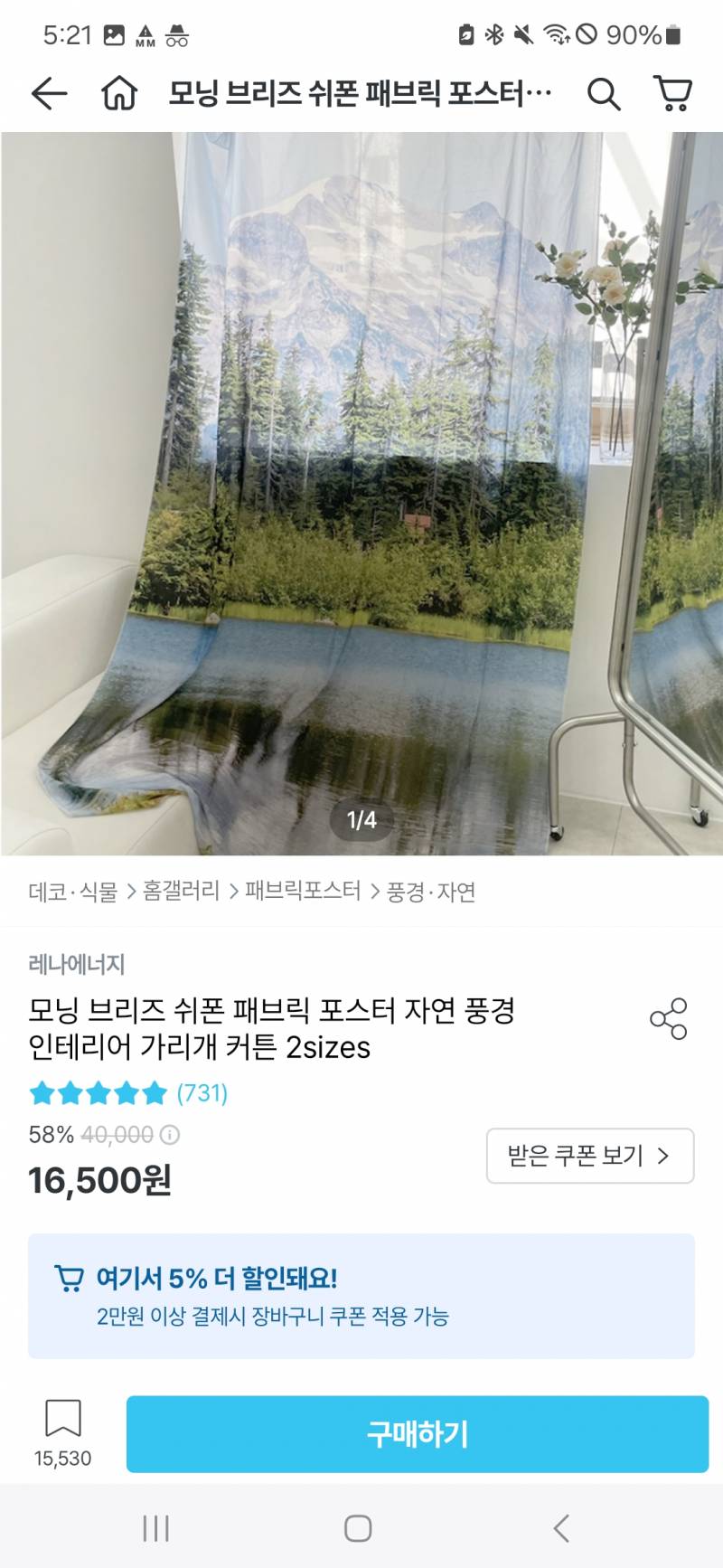Open the main product image

pos(361,494)
